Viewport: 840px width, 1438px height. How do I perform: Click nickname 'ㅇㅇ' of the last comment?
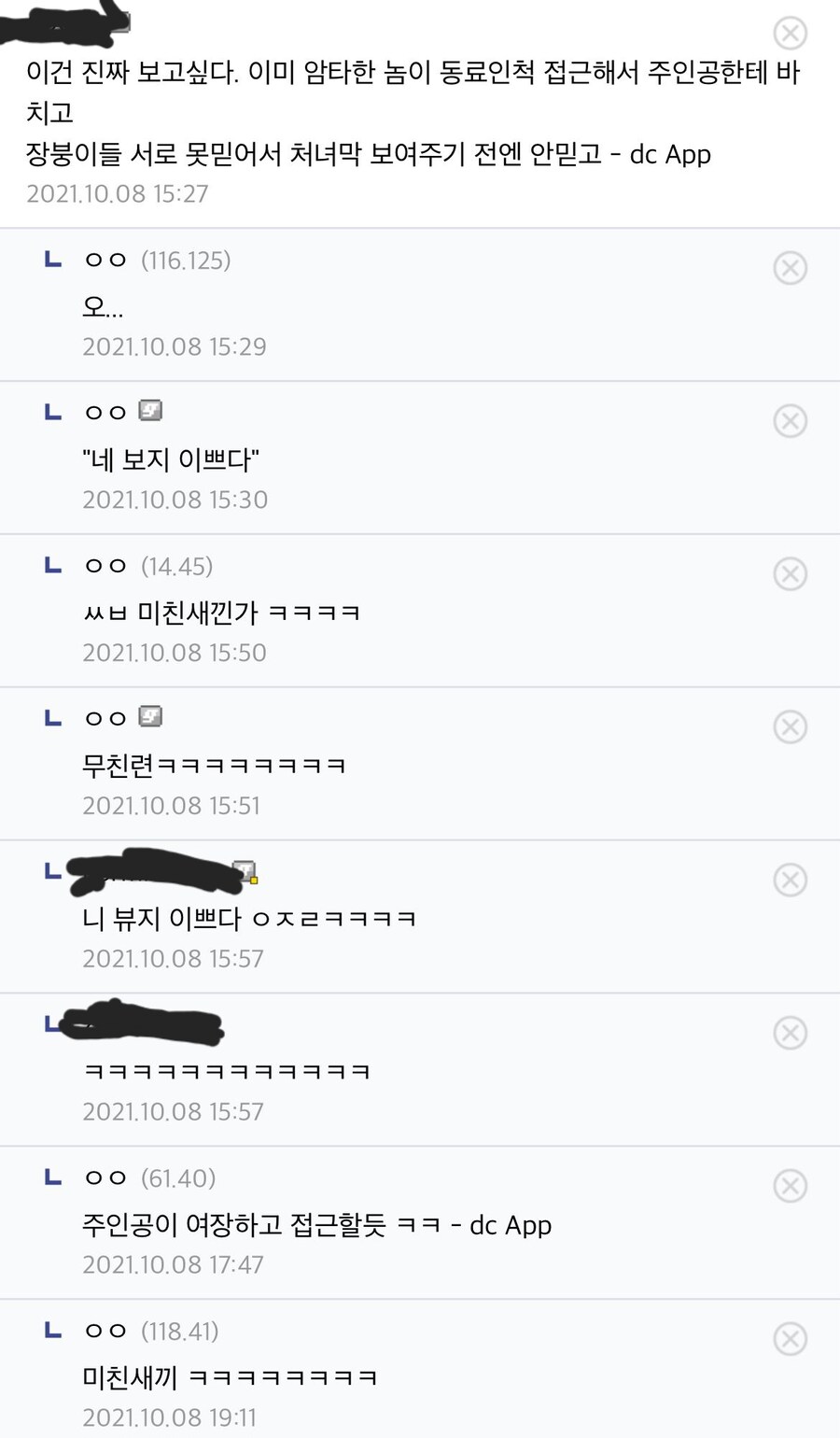[105, 1331]
